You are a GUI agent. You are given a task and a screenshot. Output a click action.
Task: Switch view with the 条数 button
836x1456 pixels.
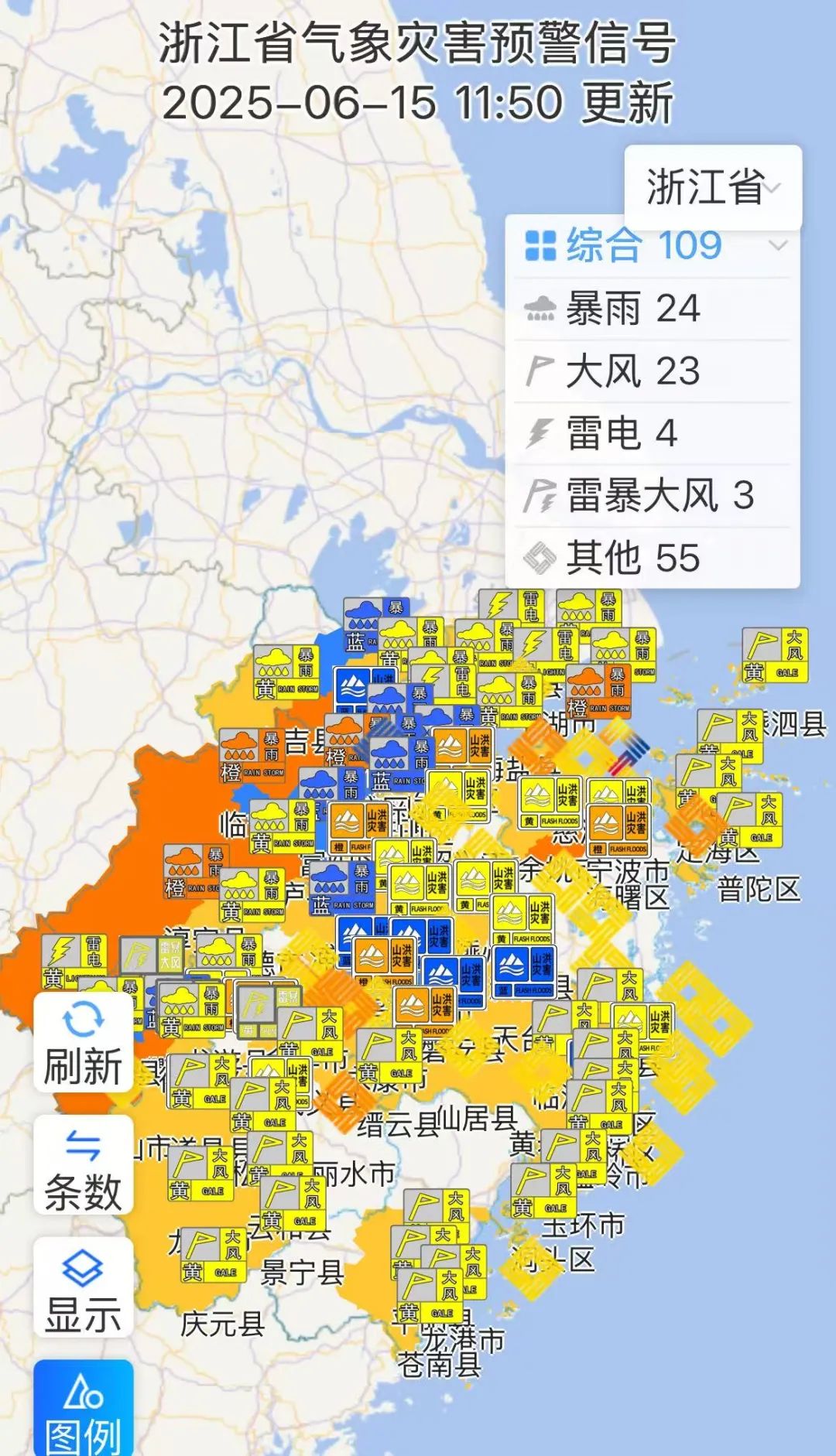[x=83, y=1166]
